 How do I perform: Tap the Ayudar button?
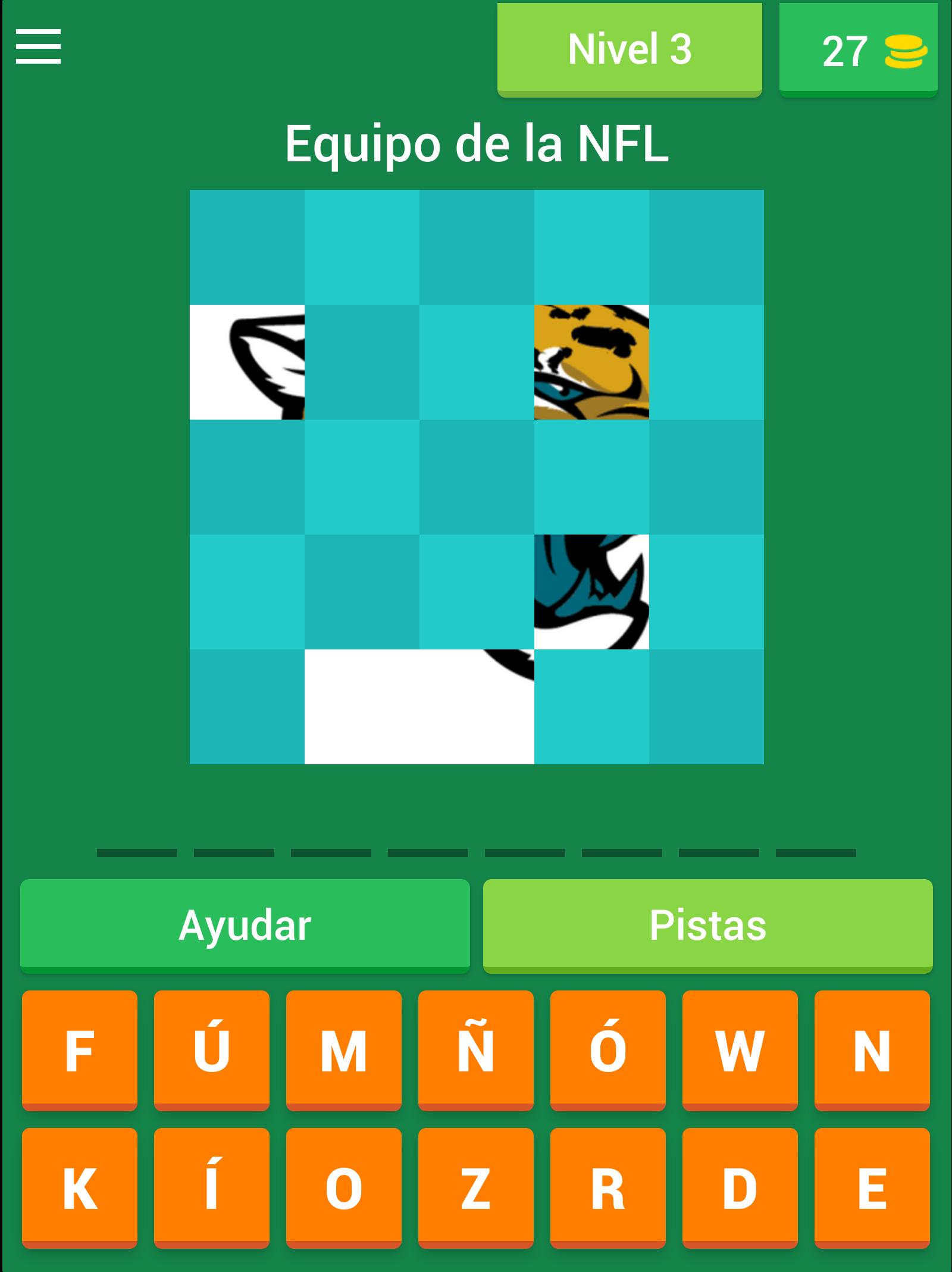(x=245, y=925)
